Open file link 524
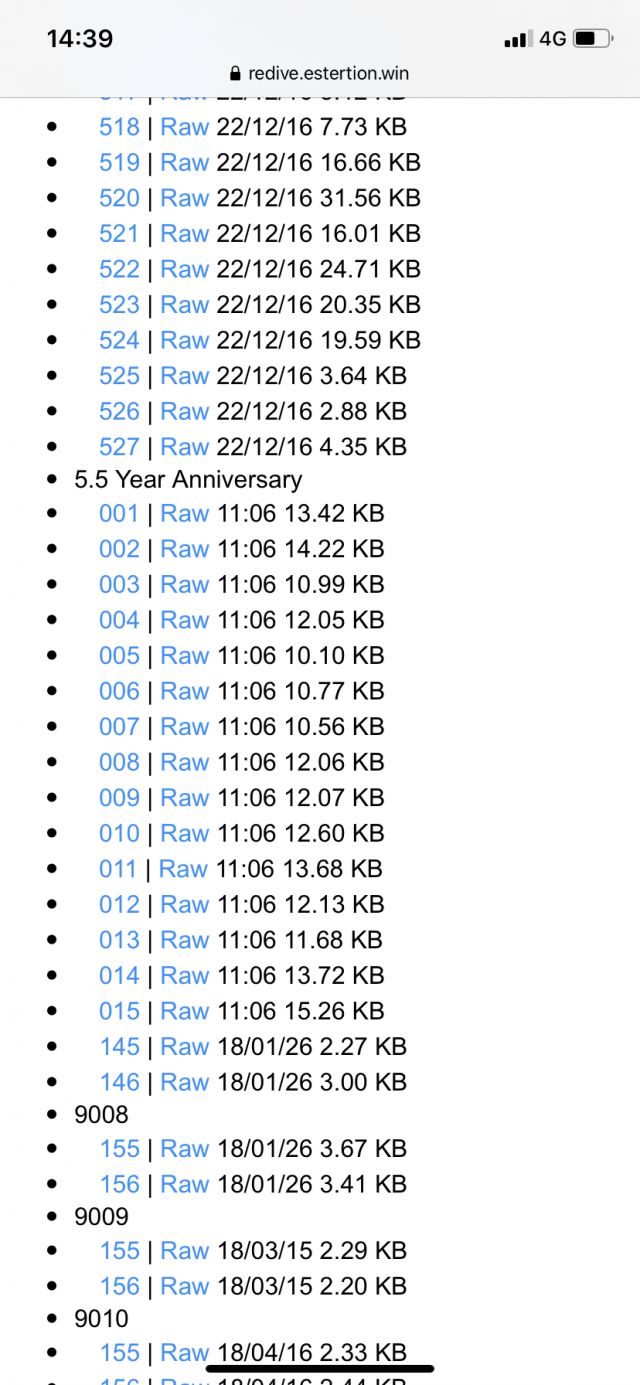The width and height of the screenshot is (640, 1385). pyautogui.click(x=119, y=340)
